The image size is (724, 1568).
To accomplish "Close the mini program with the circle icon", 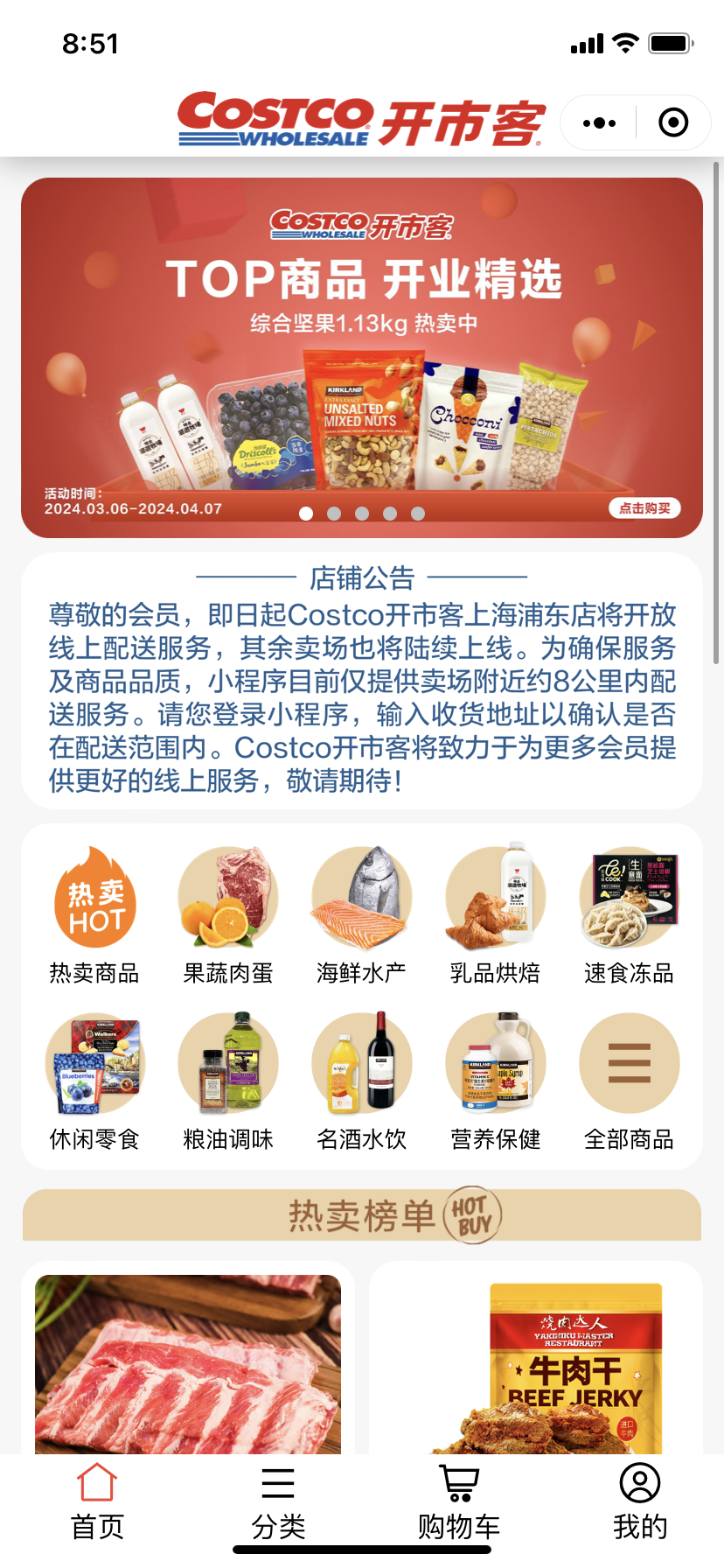I will pyautogui.click(x=673, y=123).
